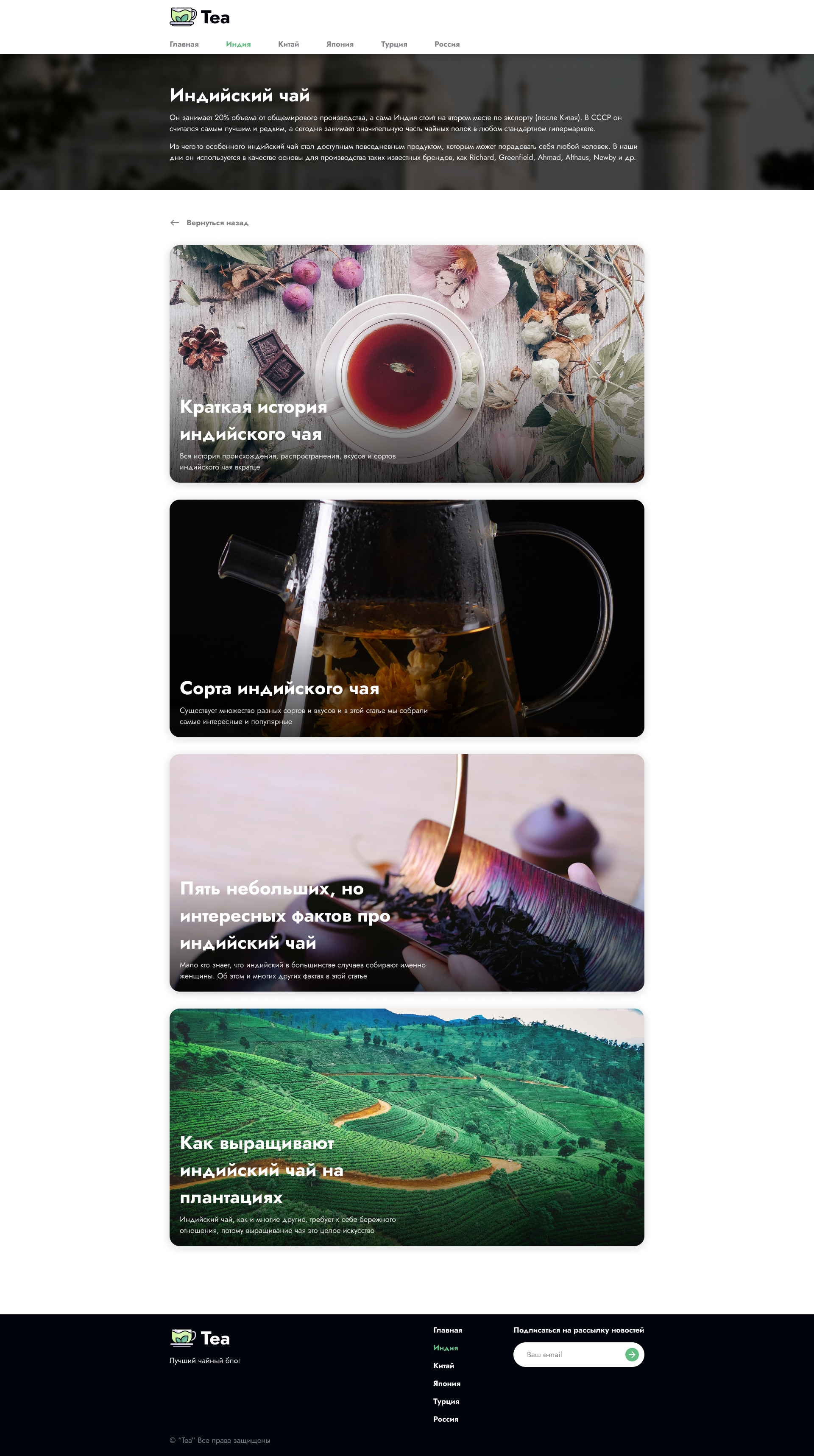
Task: Switch to Япония in the top menu
Action: (340, 44)
